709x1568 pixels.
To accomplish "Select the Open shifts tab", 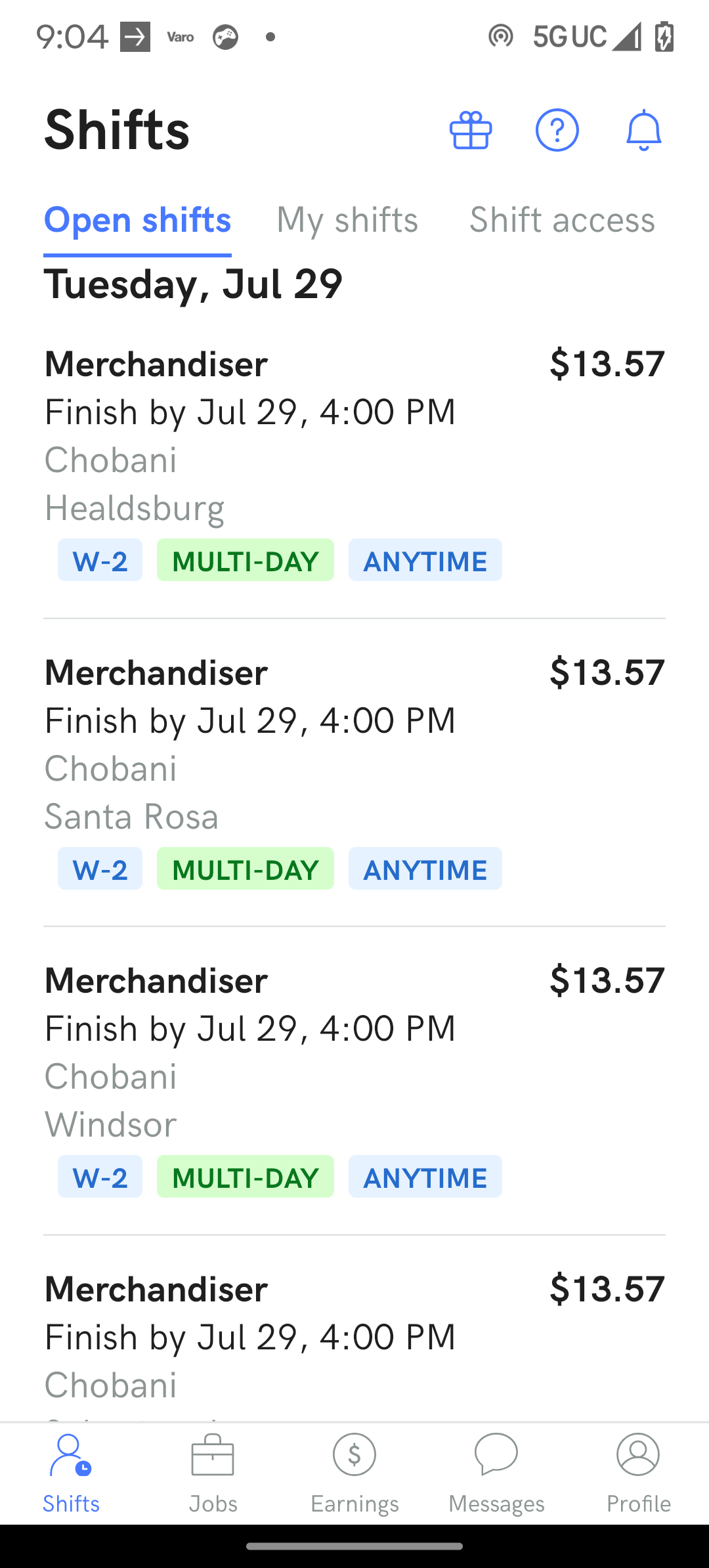I will [x=137, y=220].
